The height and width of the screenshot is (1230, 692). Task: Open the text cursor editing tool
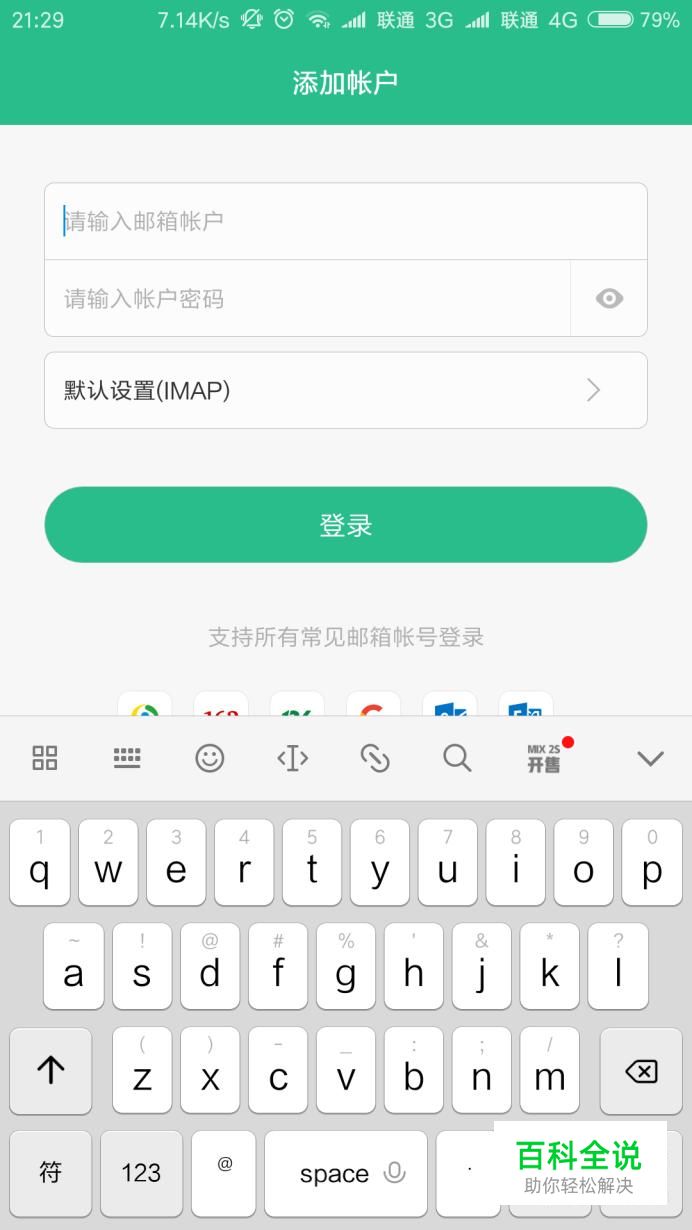click(x=292, y=758)
